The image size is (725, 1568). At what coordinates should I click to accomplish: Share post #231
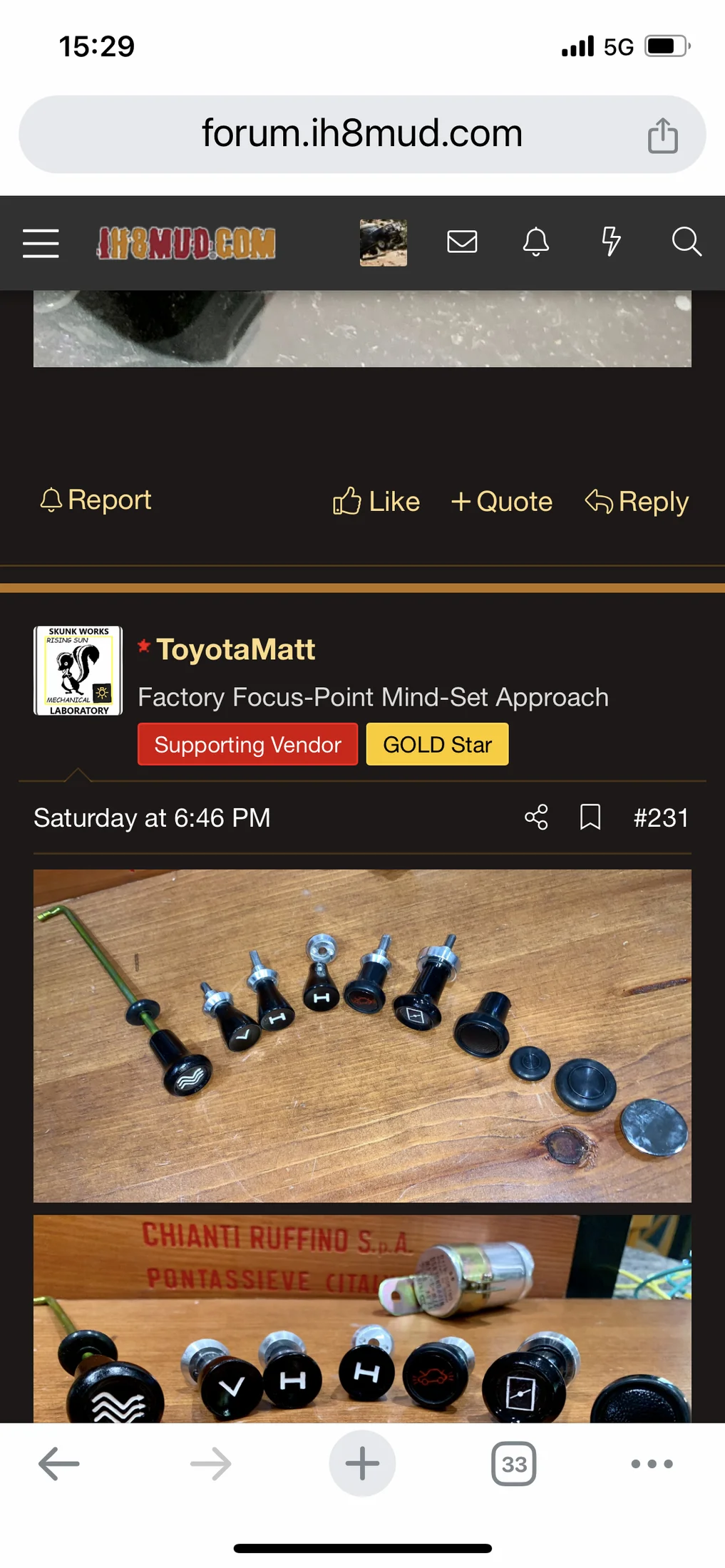coord(536,817)
